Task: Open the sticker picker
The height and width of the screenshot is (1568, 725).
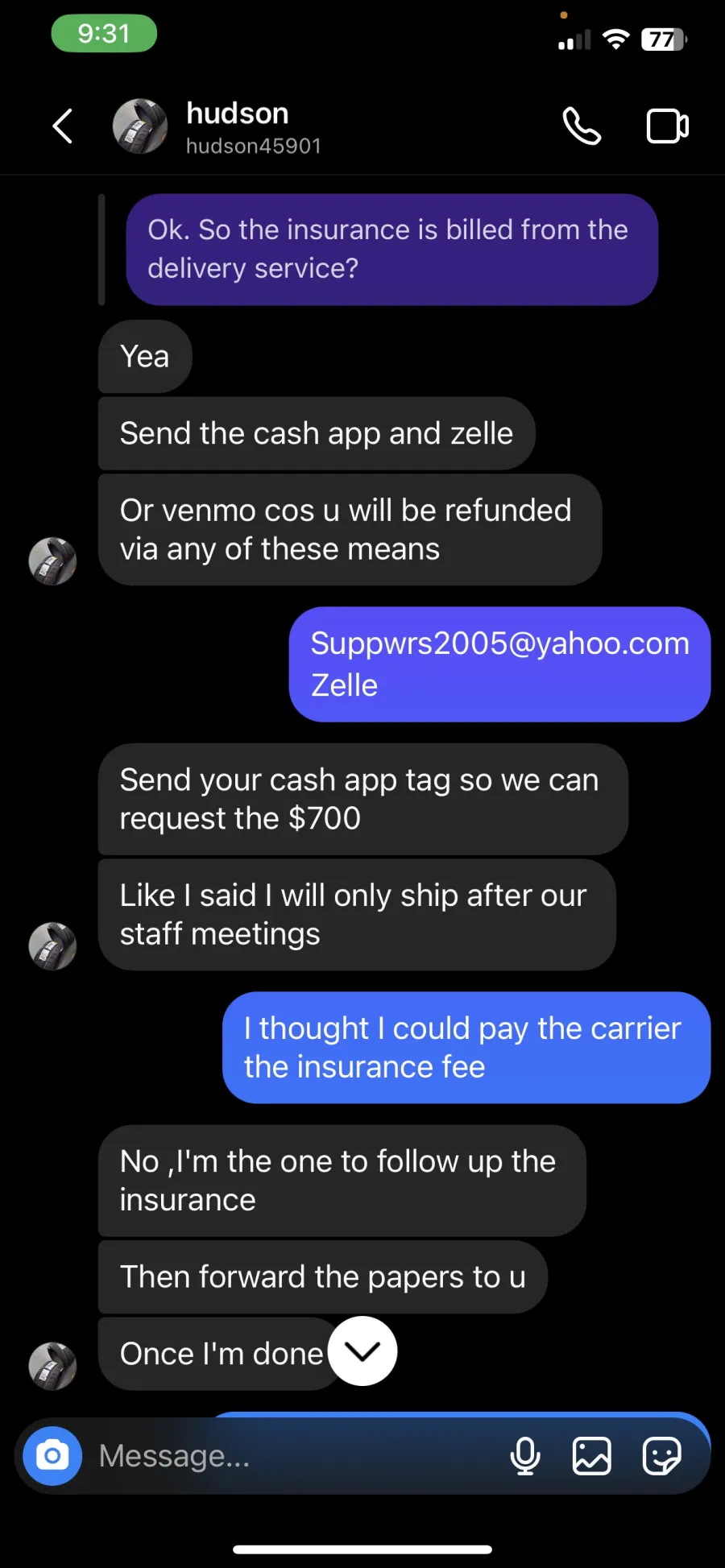Action: [661, 1456]
